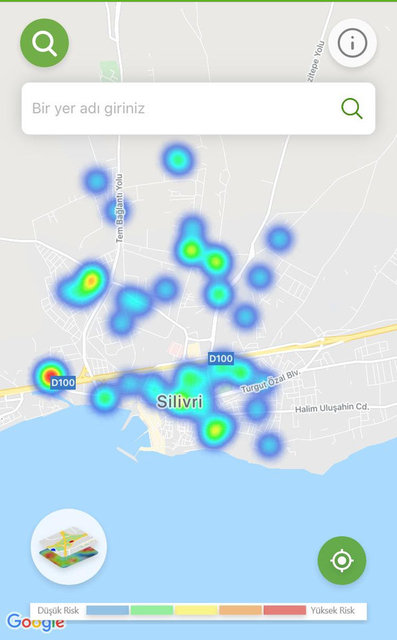
Task: Tap the green search button
Action: tap(44, 42)
